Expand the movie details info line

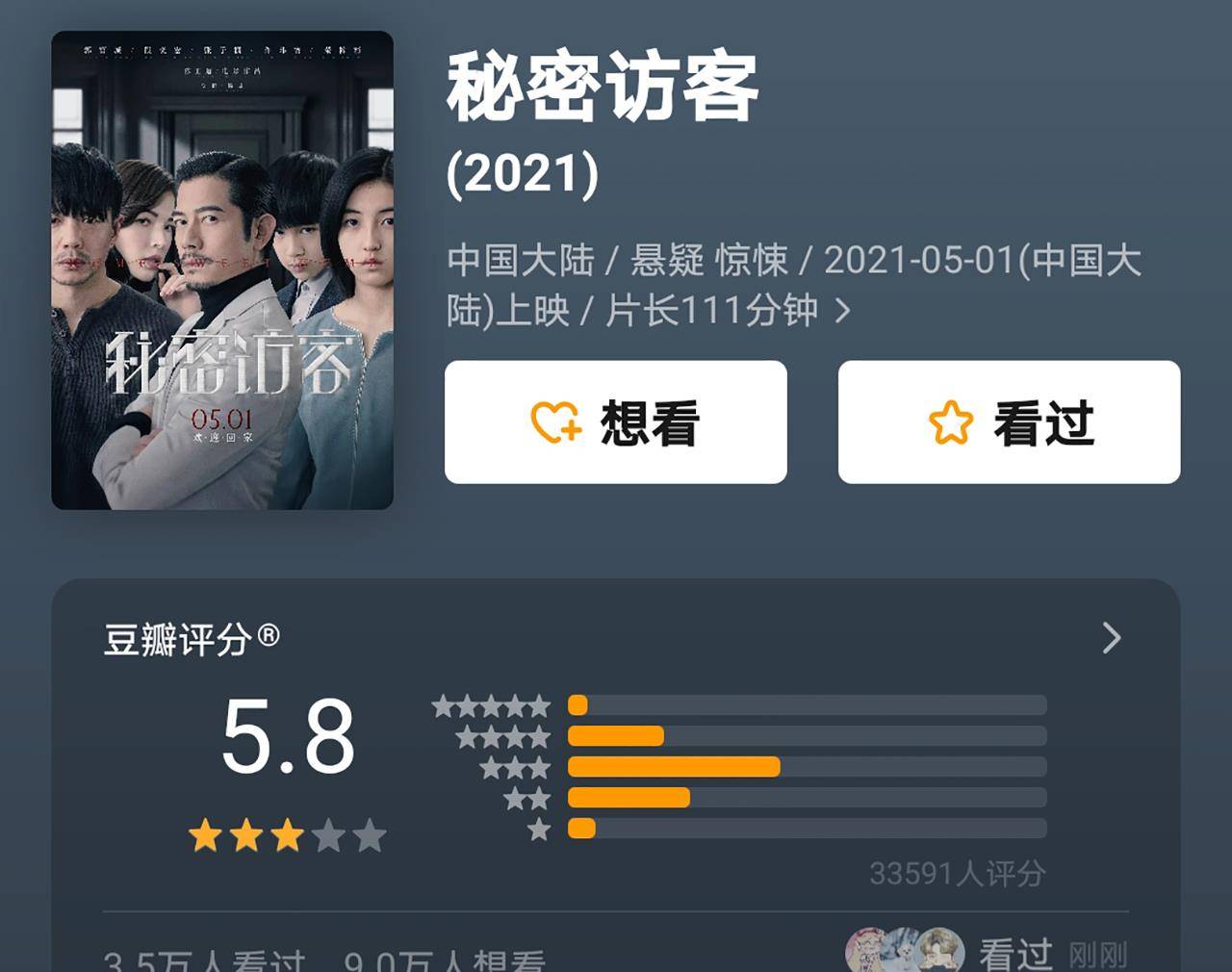(842, 311)
